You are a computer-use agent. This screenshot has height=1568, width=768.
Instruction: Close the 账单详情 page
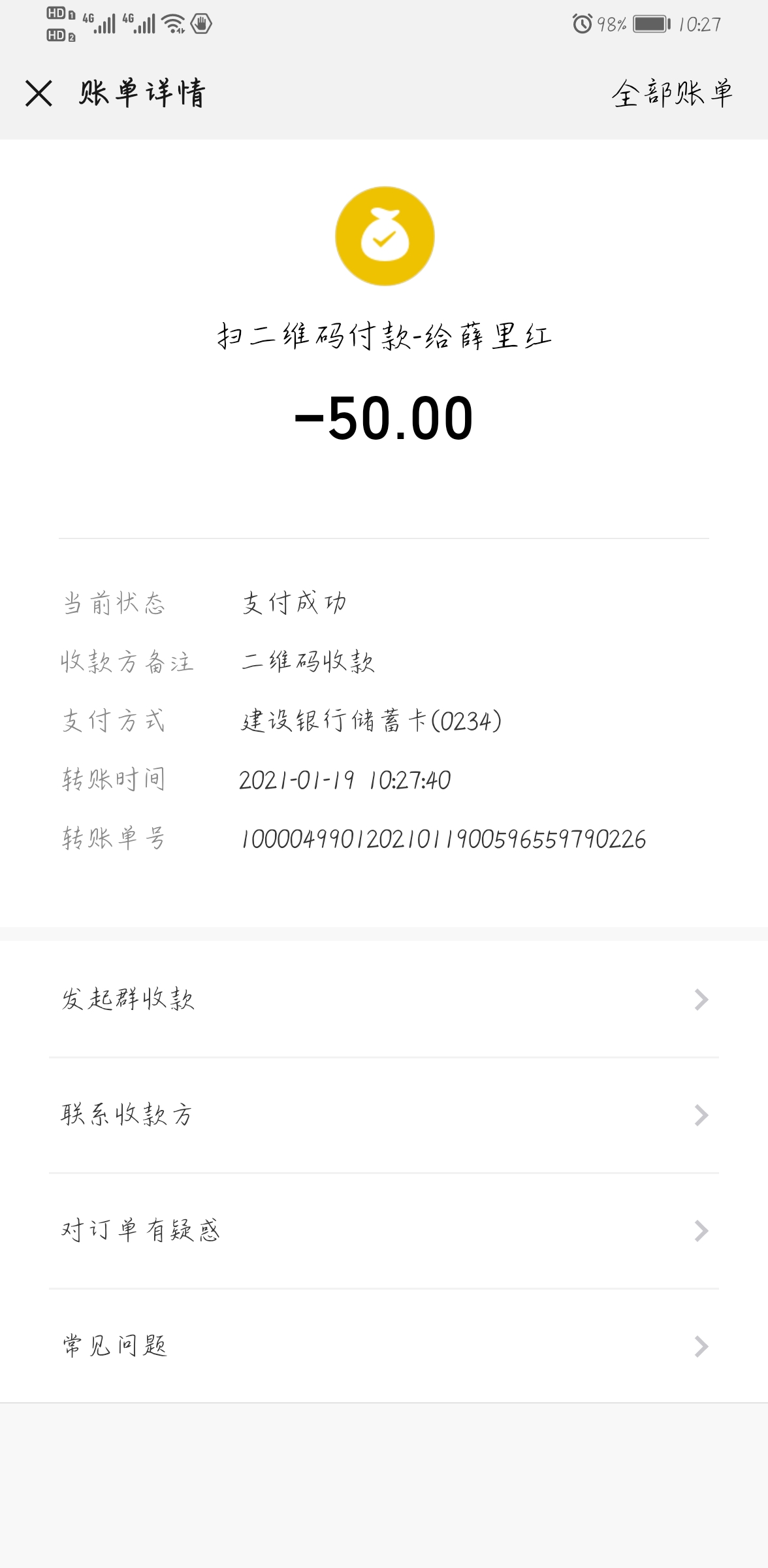(39, 93)
